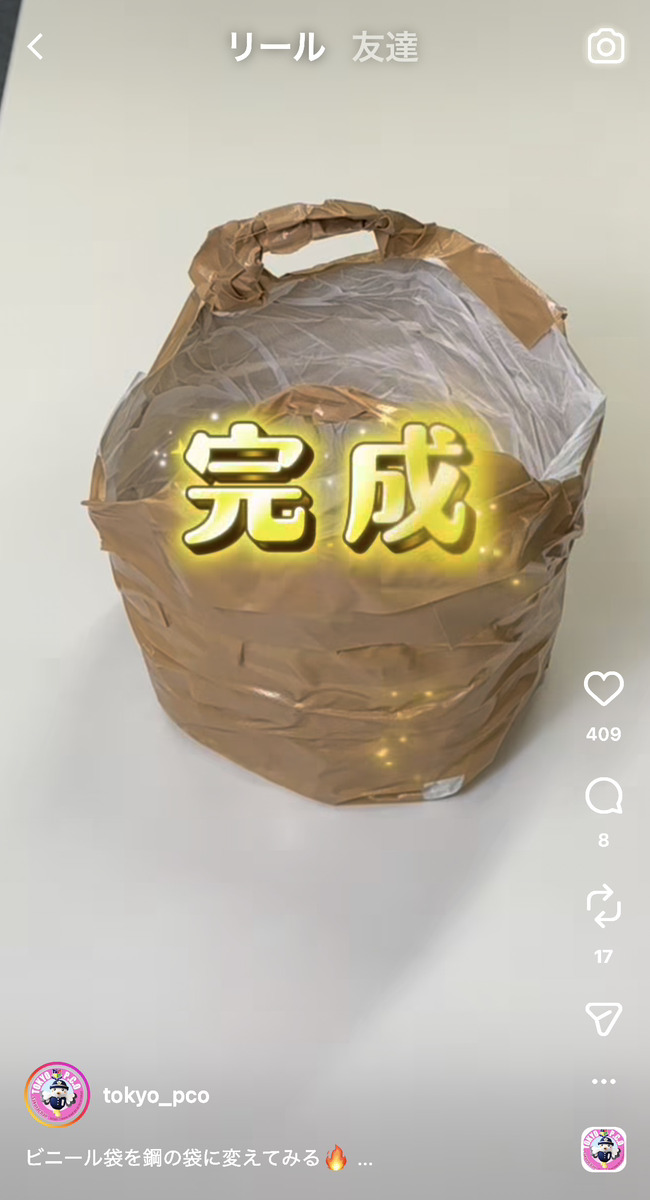Go back using the top-left arrow

click(x=36, y=47)
